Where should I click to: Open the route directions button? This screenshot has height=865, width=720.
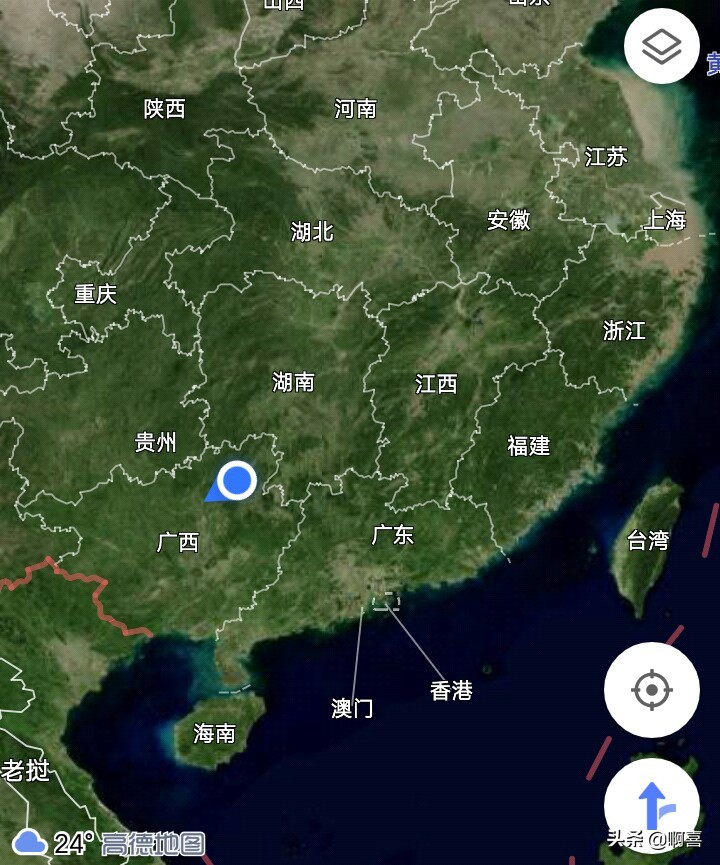(652, 806)
